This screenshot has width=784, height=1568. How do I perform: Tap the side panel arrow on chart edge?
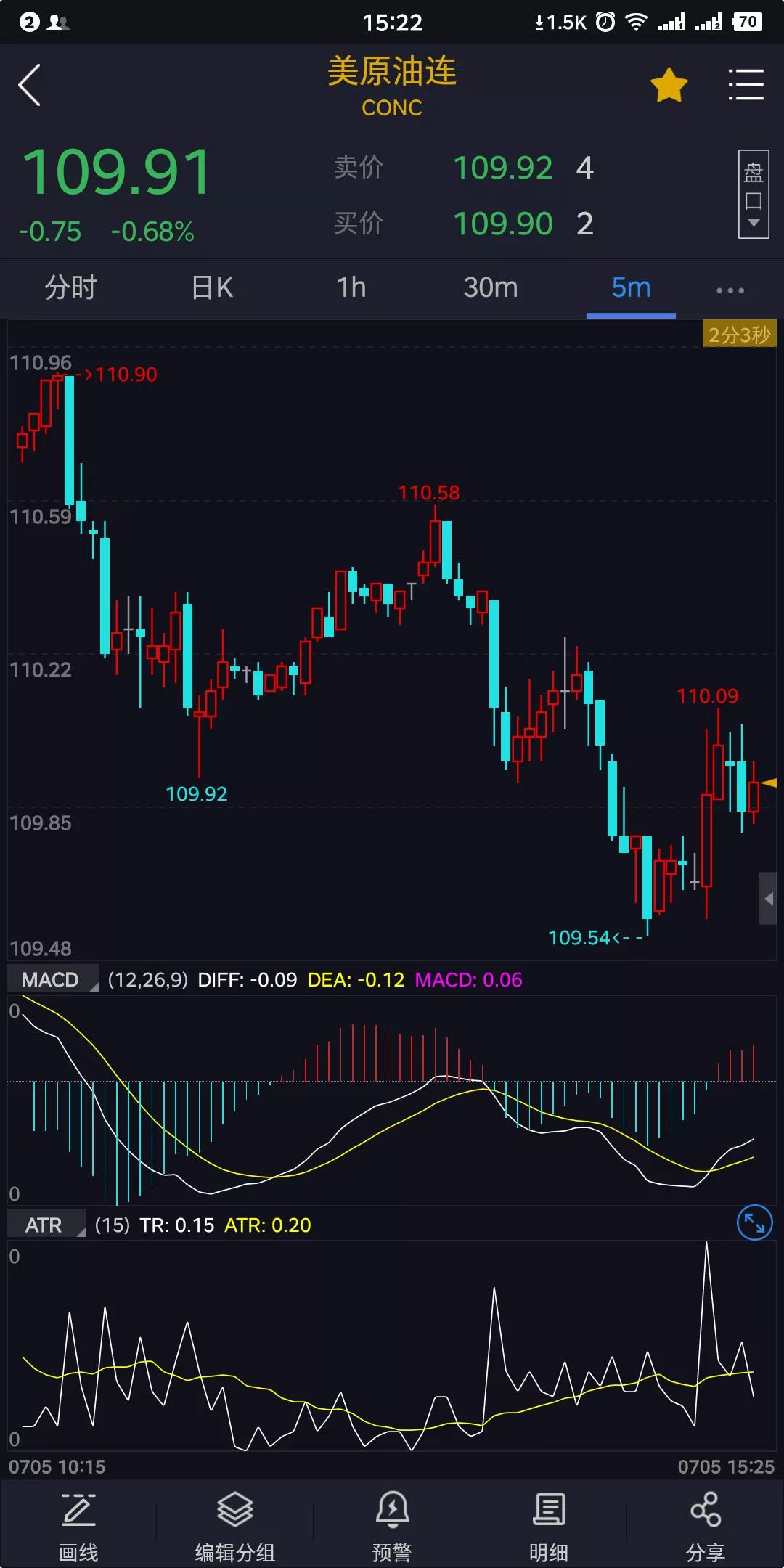pyautogui.click(x=768, y=899)
